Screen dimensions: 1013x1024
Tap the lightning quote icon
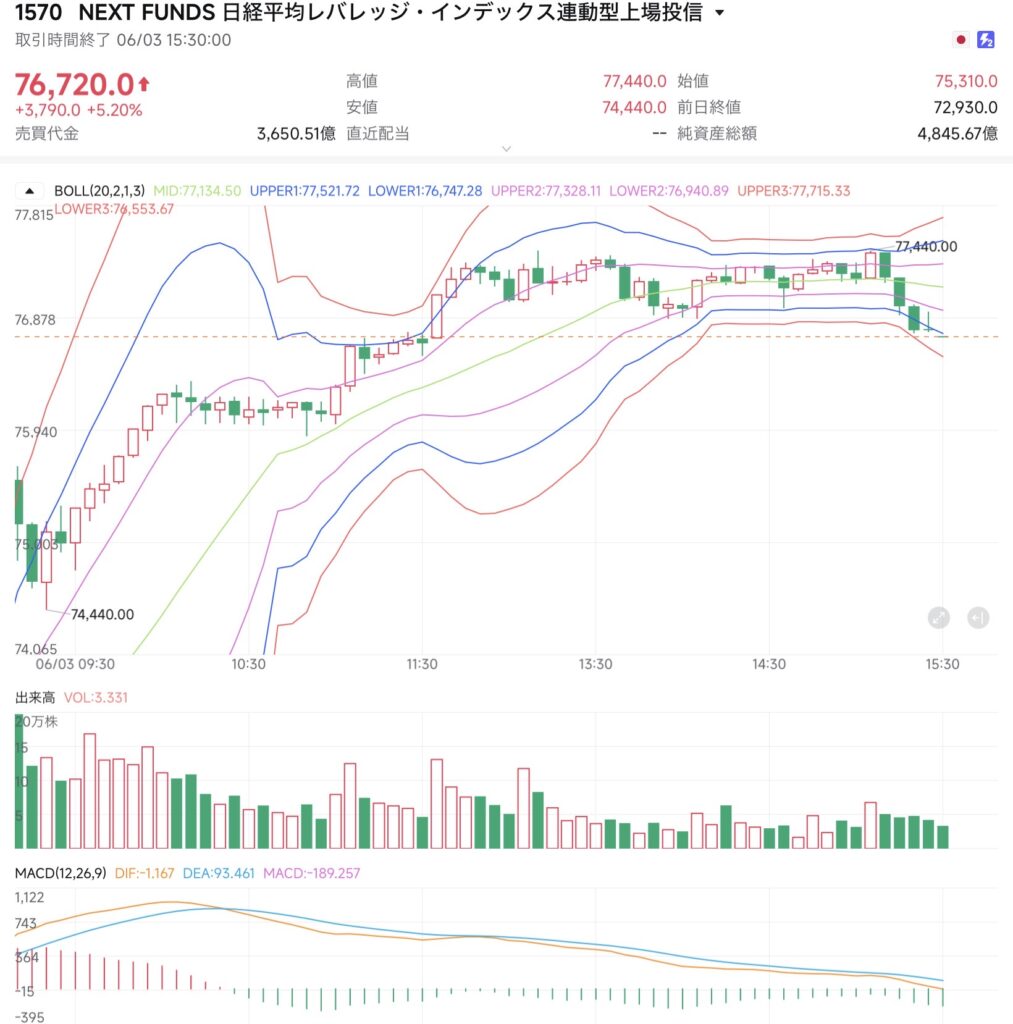click(x=985, y=40)
